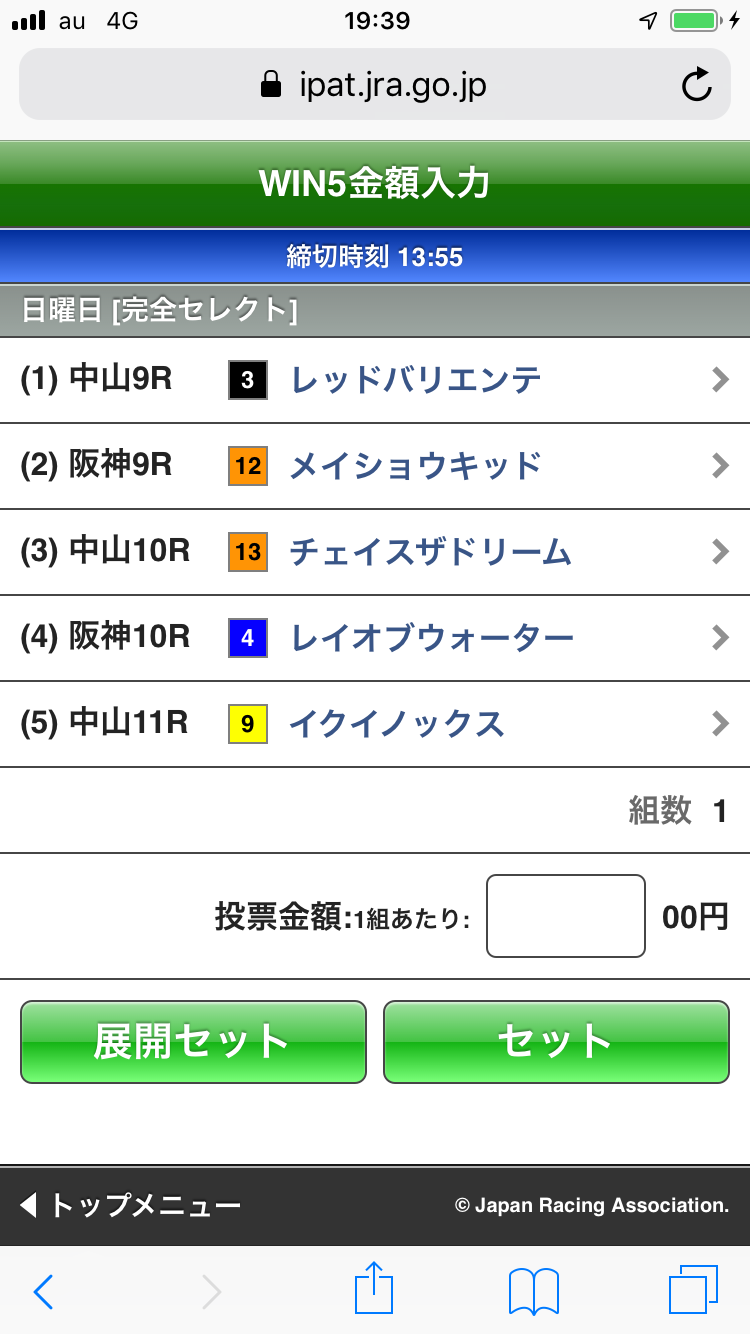Viewport: 750px width, 1334px height.
Task: Expand the 中山11R イクイノックス row
Action: point(718,725)
